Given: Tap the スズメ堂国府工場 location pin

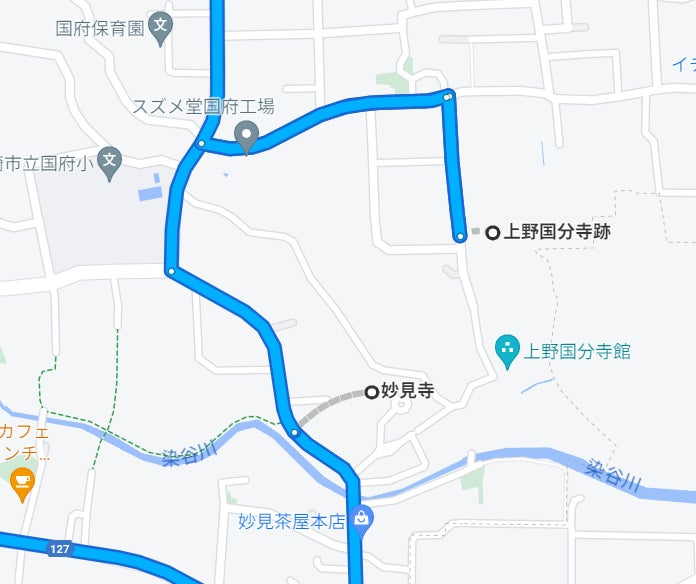Looking at the screenshot, I should click(x=247, y=134).
